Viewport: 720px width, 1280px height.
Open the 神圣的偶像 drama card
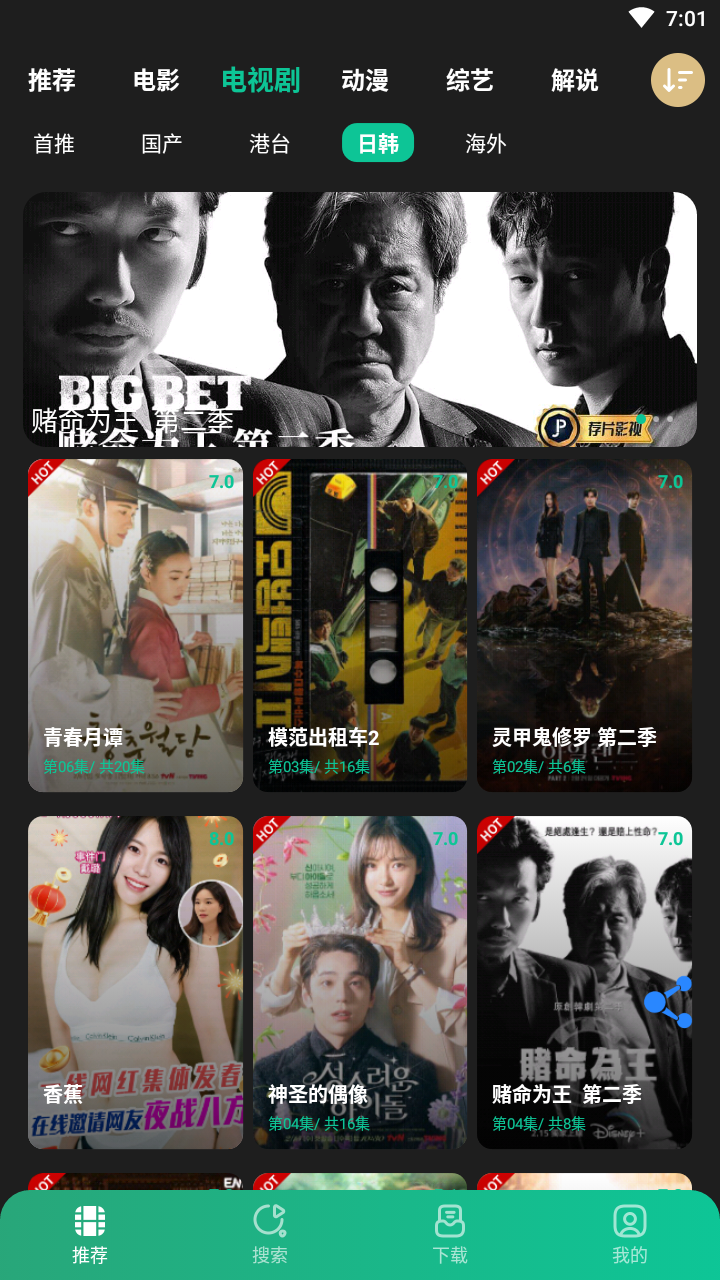(360, 980)
